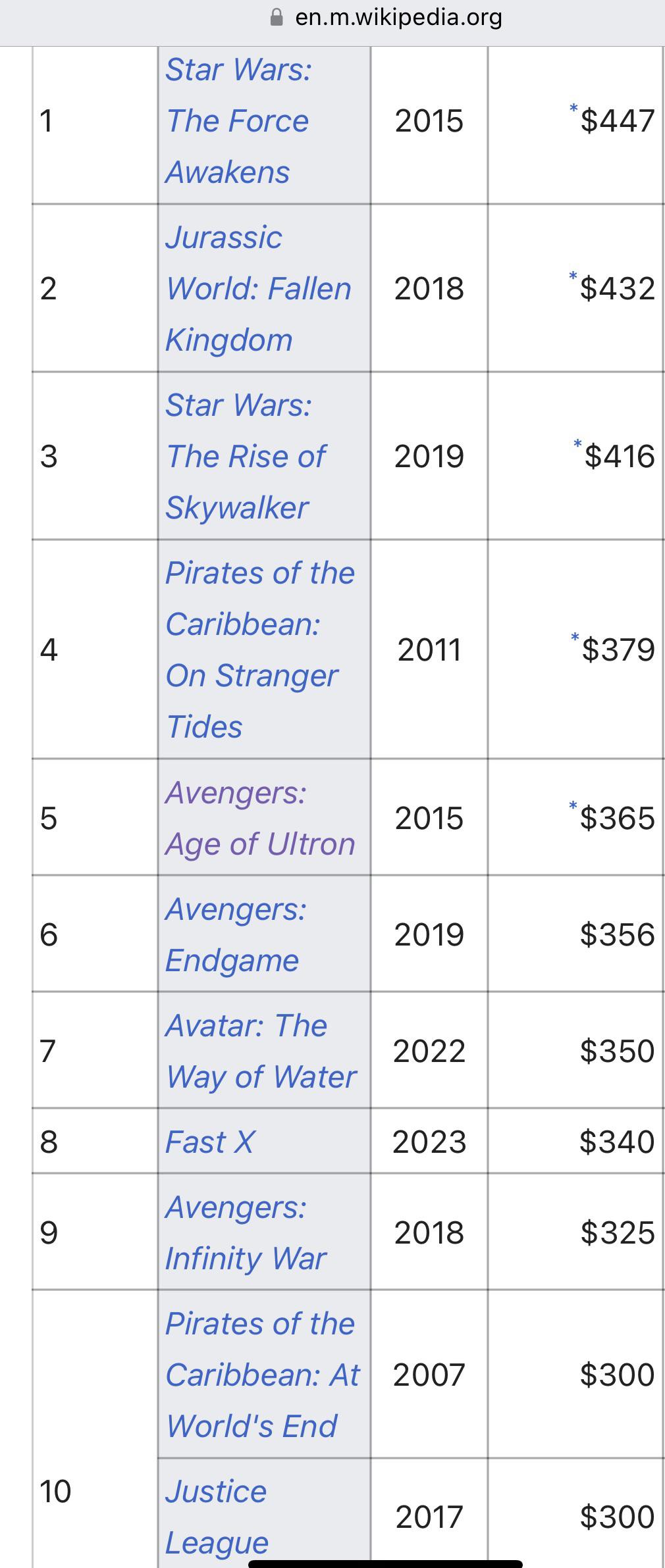
Task: Open Star Wars: The Rise of Skywalker article
Action: click(x=246, y=455)
